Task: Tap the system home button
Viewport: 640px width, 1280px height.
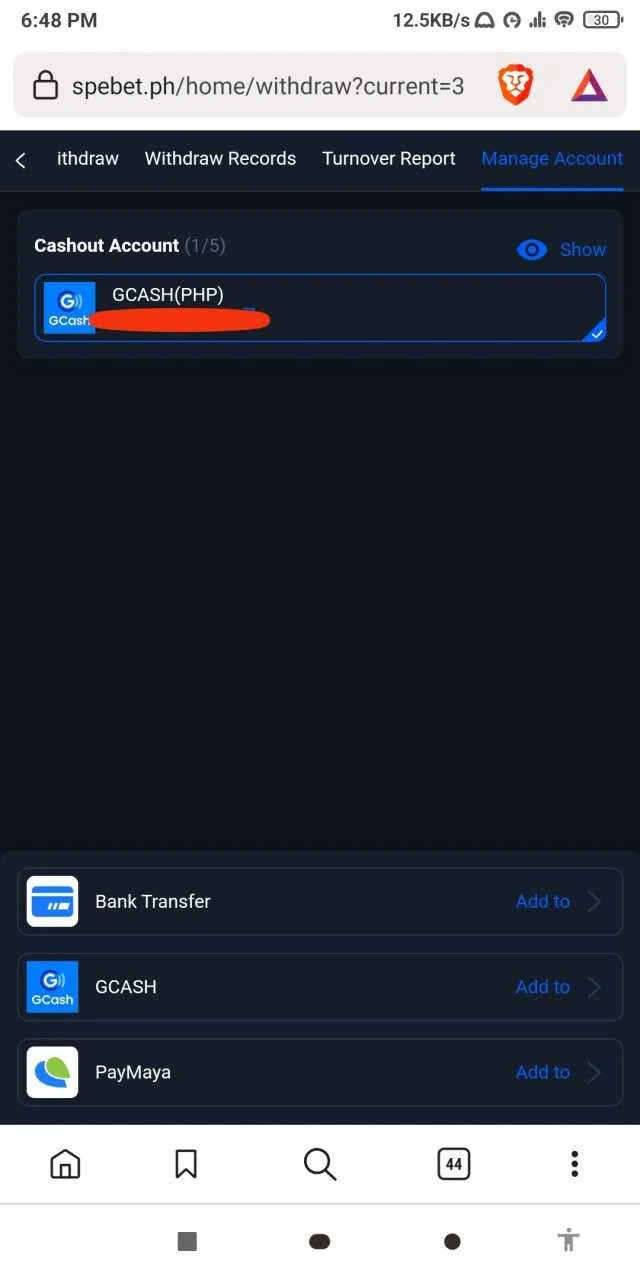Action: pos(320,1241)
